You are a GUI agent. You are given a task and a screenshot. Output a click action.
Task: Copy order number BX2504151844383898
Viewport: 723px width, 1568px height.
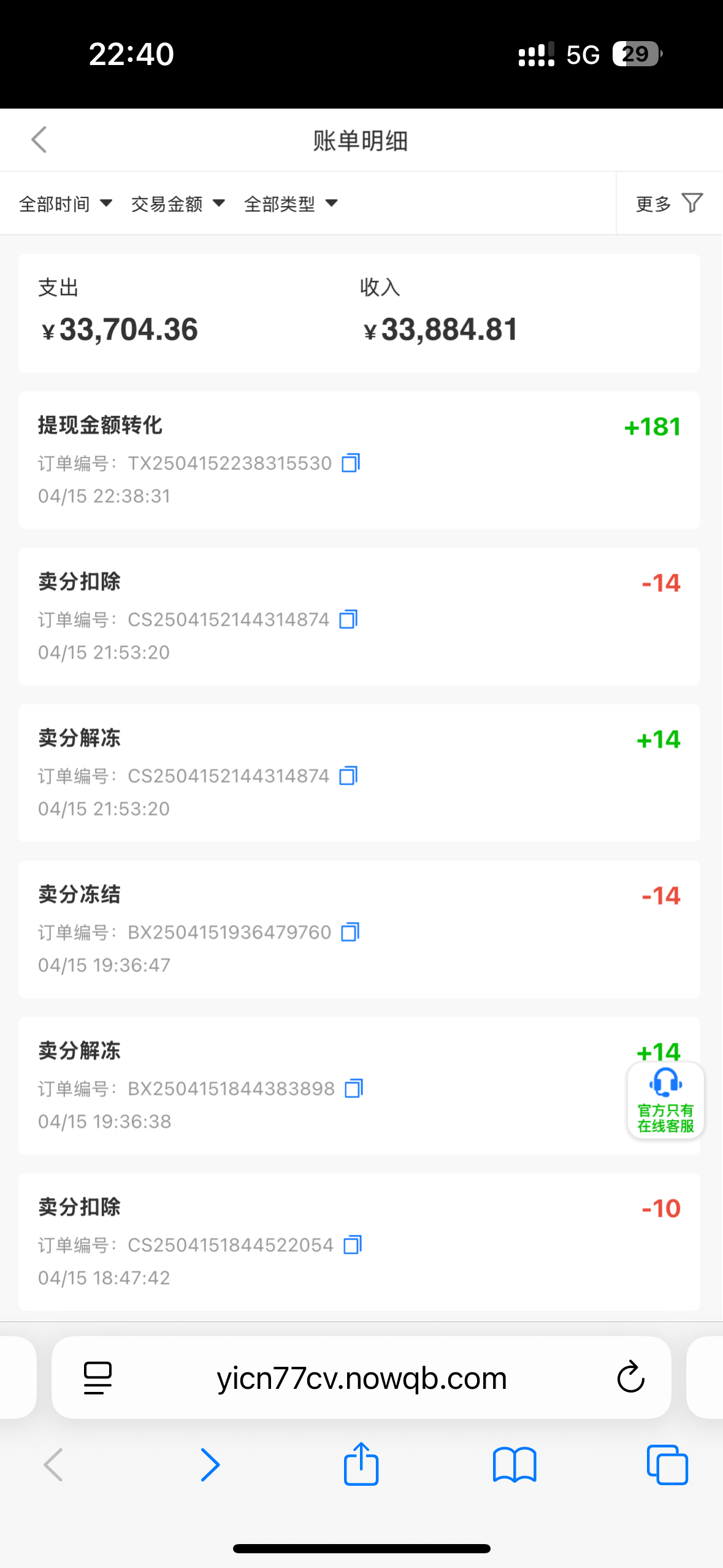coord(354,1089)
